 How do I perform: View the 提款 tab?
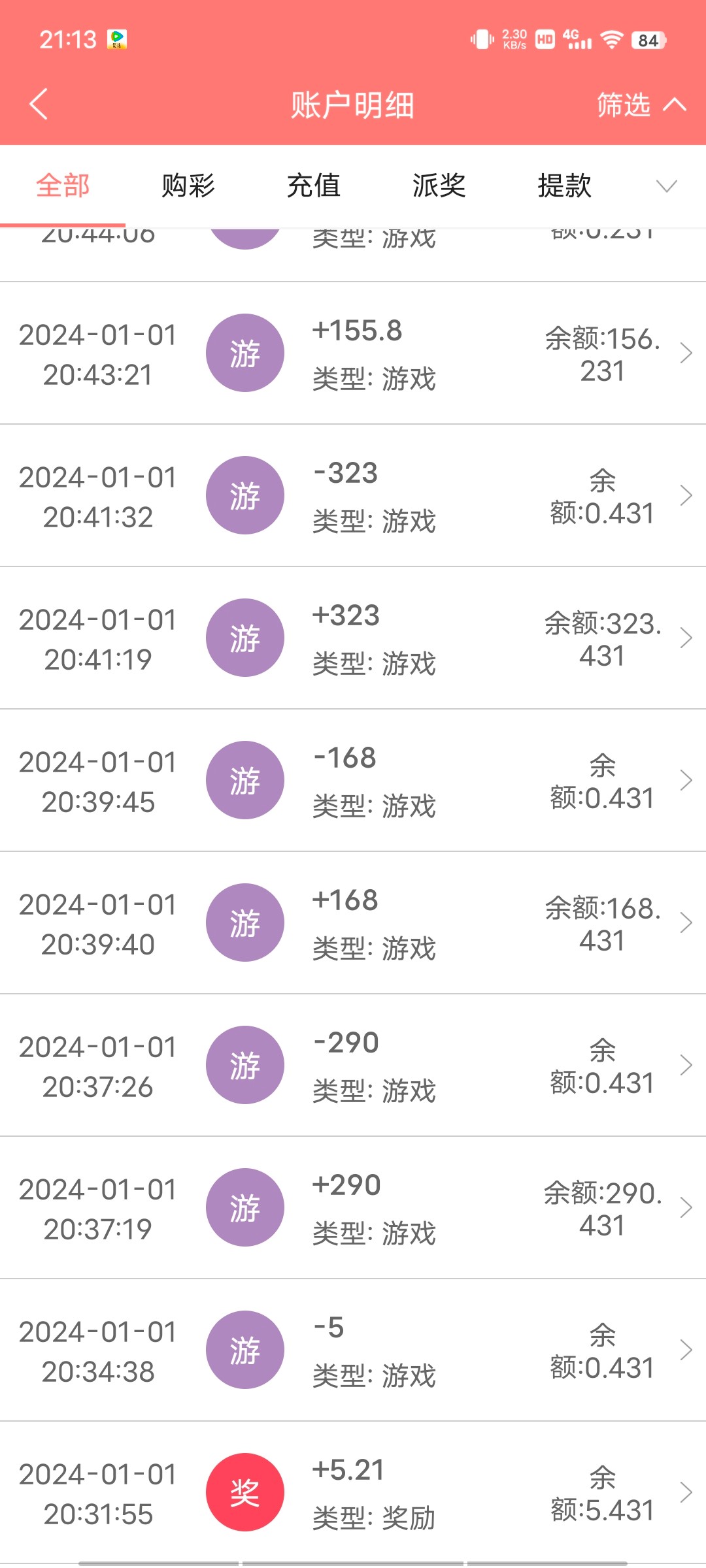coord(565,186)
